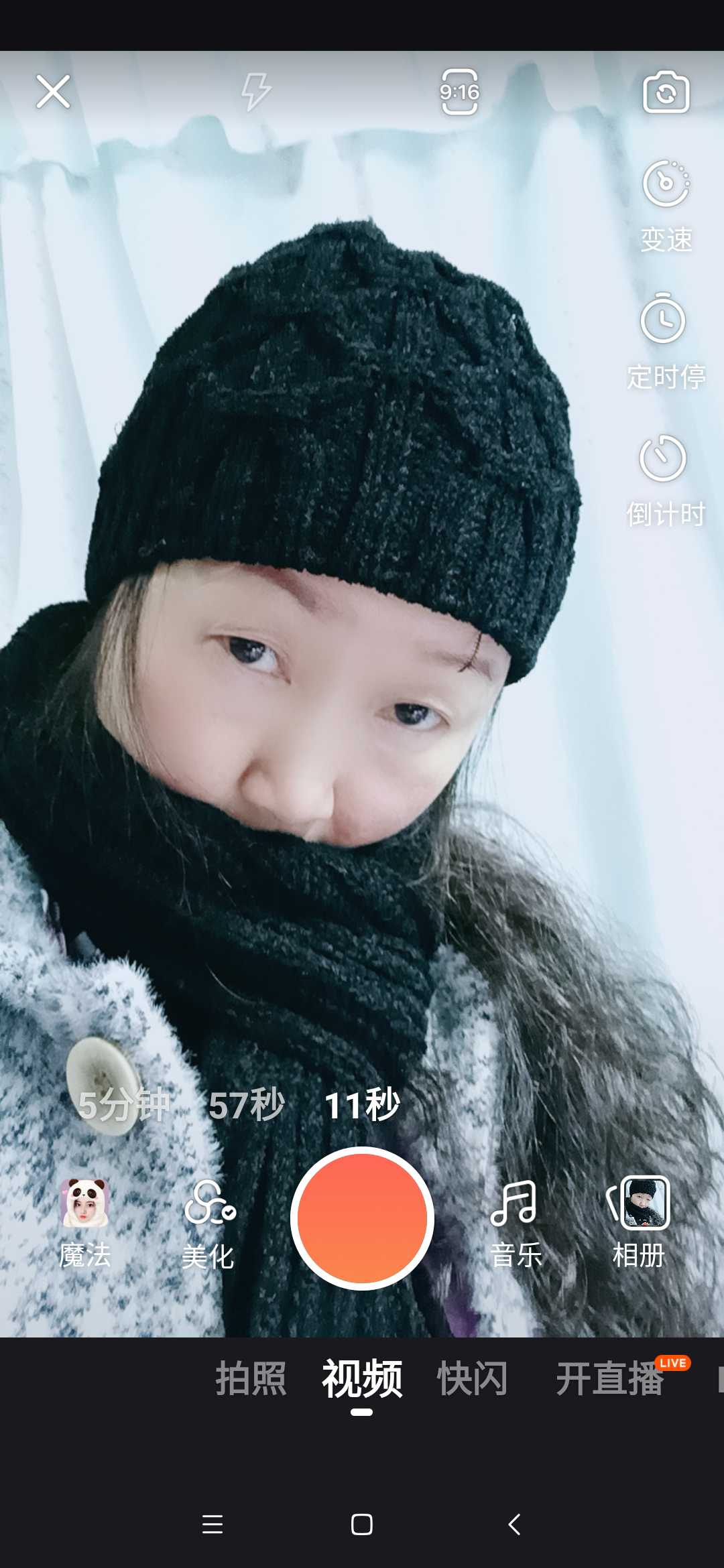Toggle the flash icon
This screenshot has width=724, height=1568.
pyautogui.click(x=256, y=92)
